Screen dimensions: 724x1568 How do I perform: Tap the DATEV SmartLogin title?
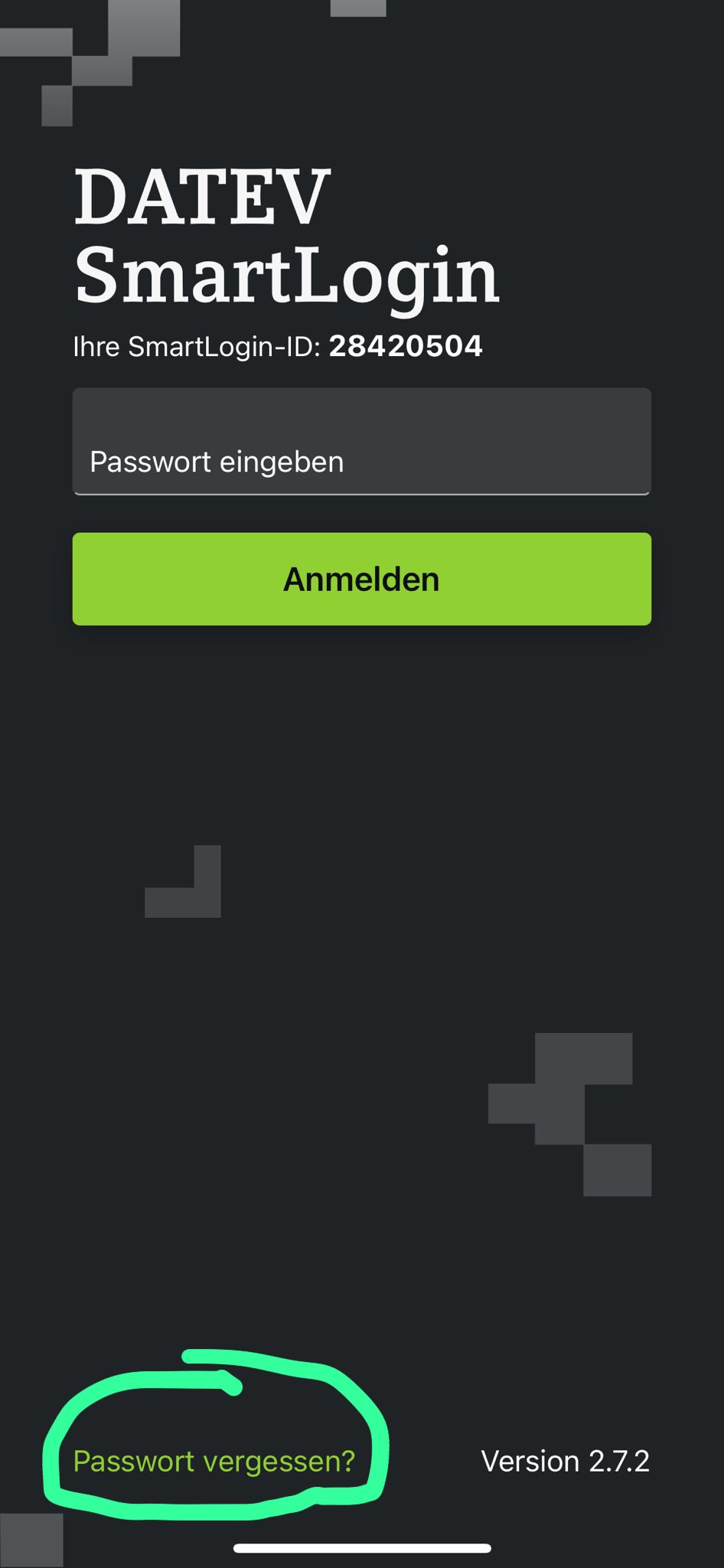[287, 234]
